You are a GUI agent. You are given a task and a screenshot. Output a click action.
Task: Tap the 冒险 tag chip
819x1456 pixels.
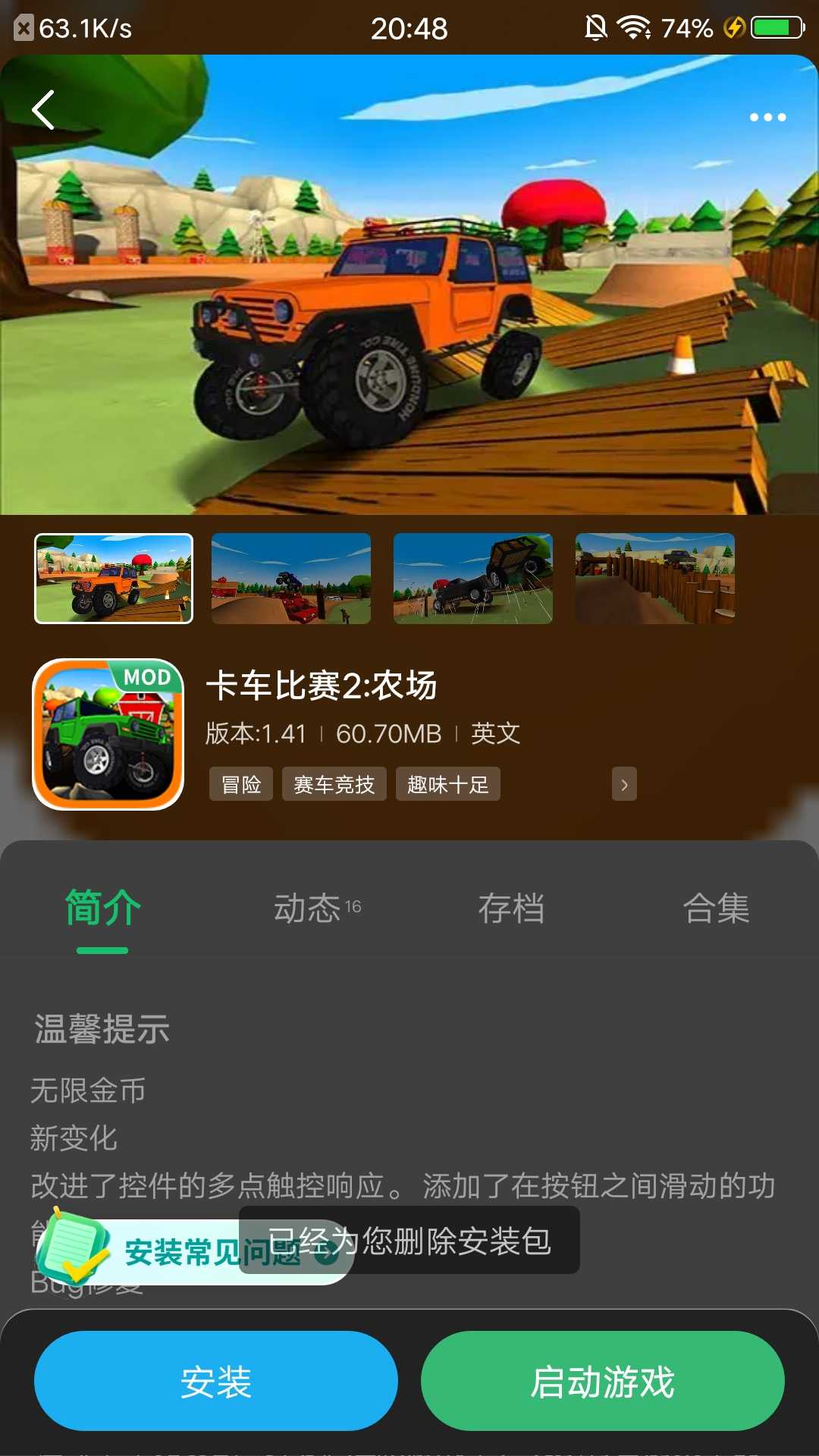click(x=241, y=784)
